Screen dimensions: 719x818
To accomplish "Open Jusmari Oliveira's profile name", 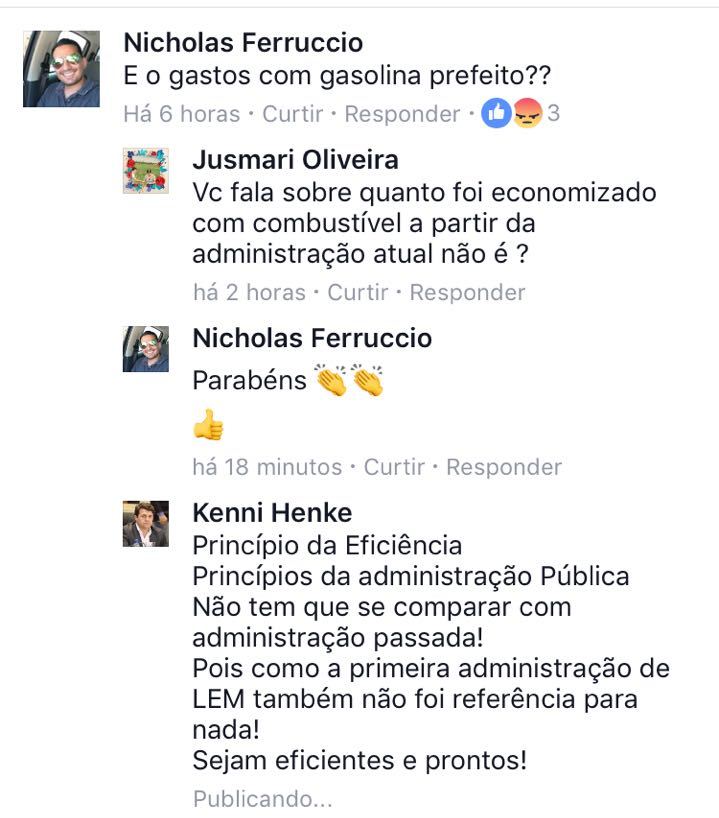I will click(x=295, y=160).
